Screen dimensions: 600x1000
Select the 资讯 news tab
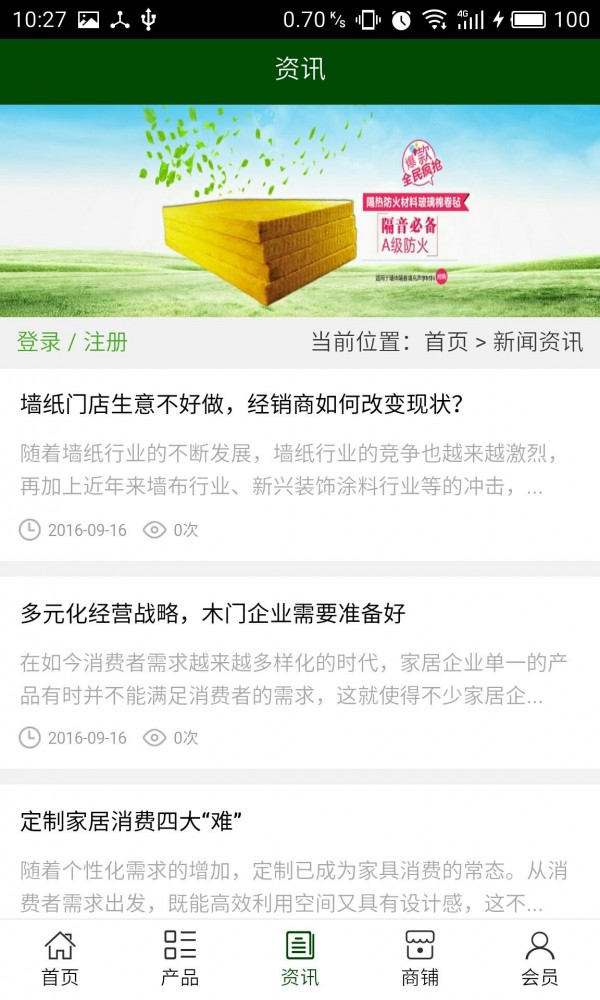click(x=300, y=958)
